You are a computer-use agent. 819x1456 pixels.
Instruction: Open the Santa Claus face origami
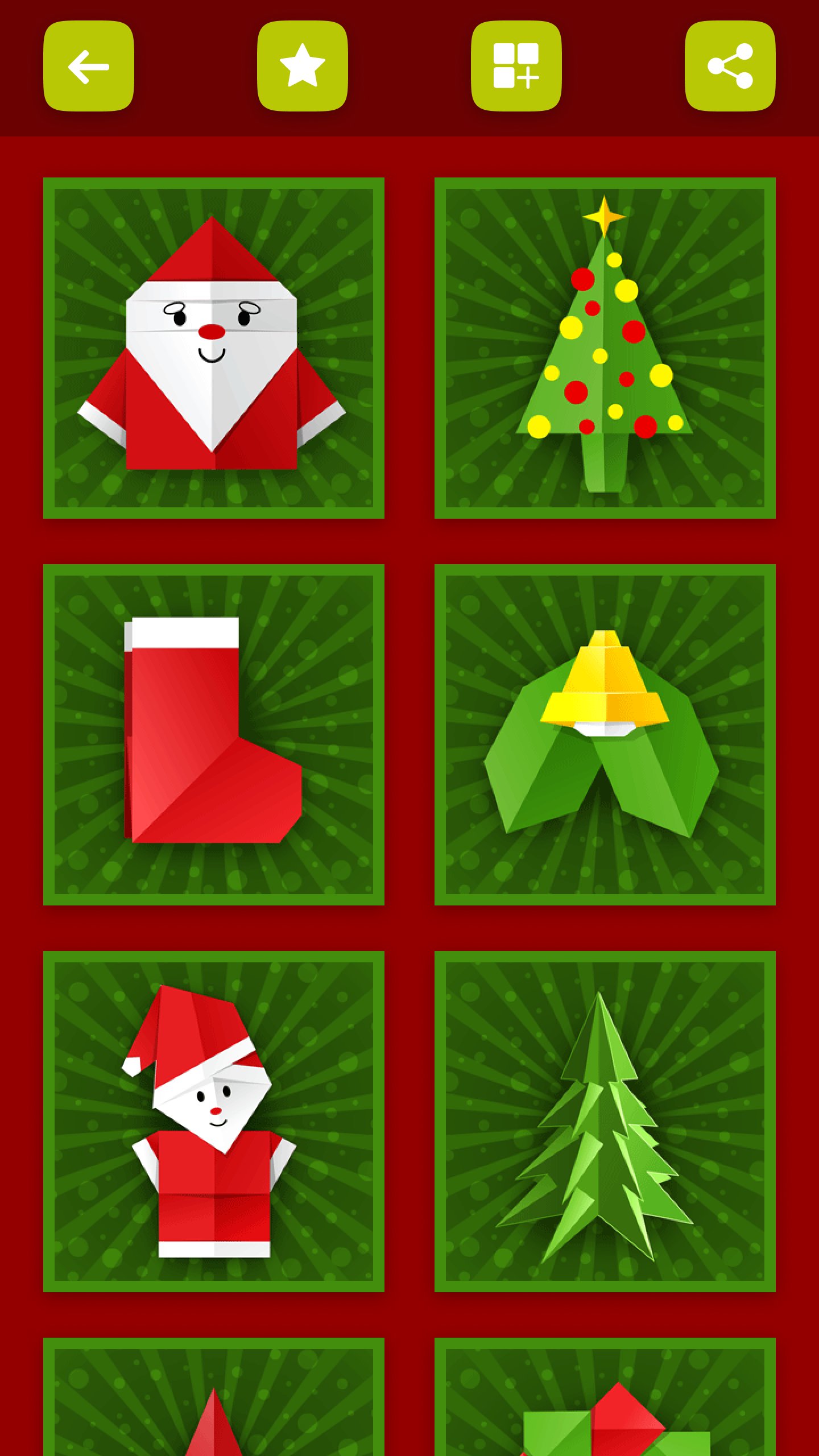(214, 348)
